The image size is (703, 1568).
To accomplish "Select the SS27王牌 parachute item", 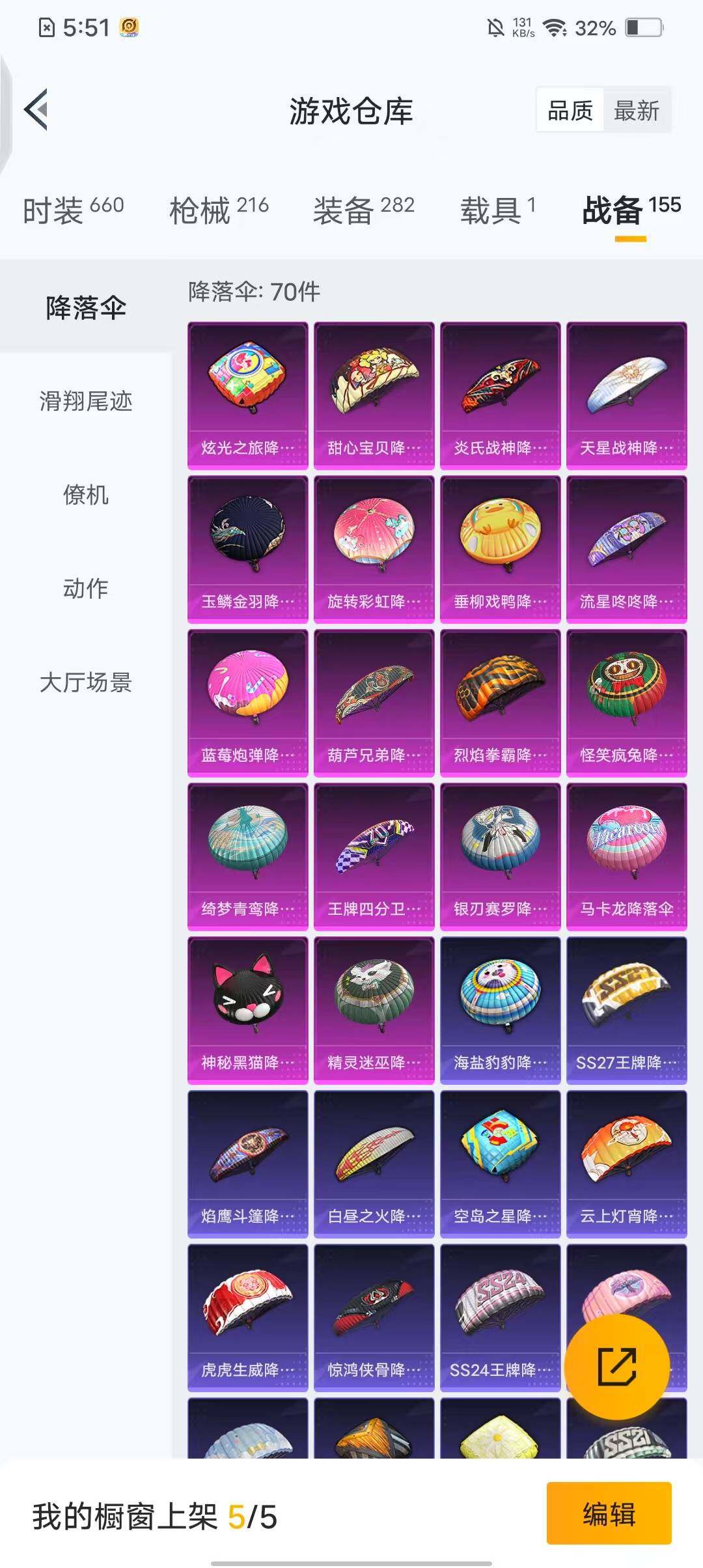I will point(626,1009).
